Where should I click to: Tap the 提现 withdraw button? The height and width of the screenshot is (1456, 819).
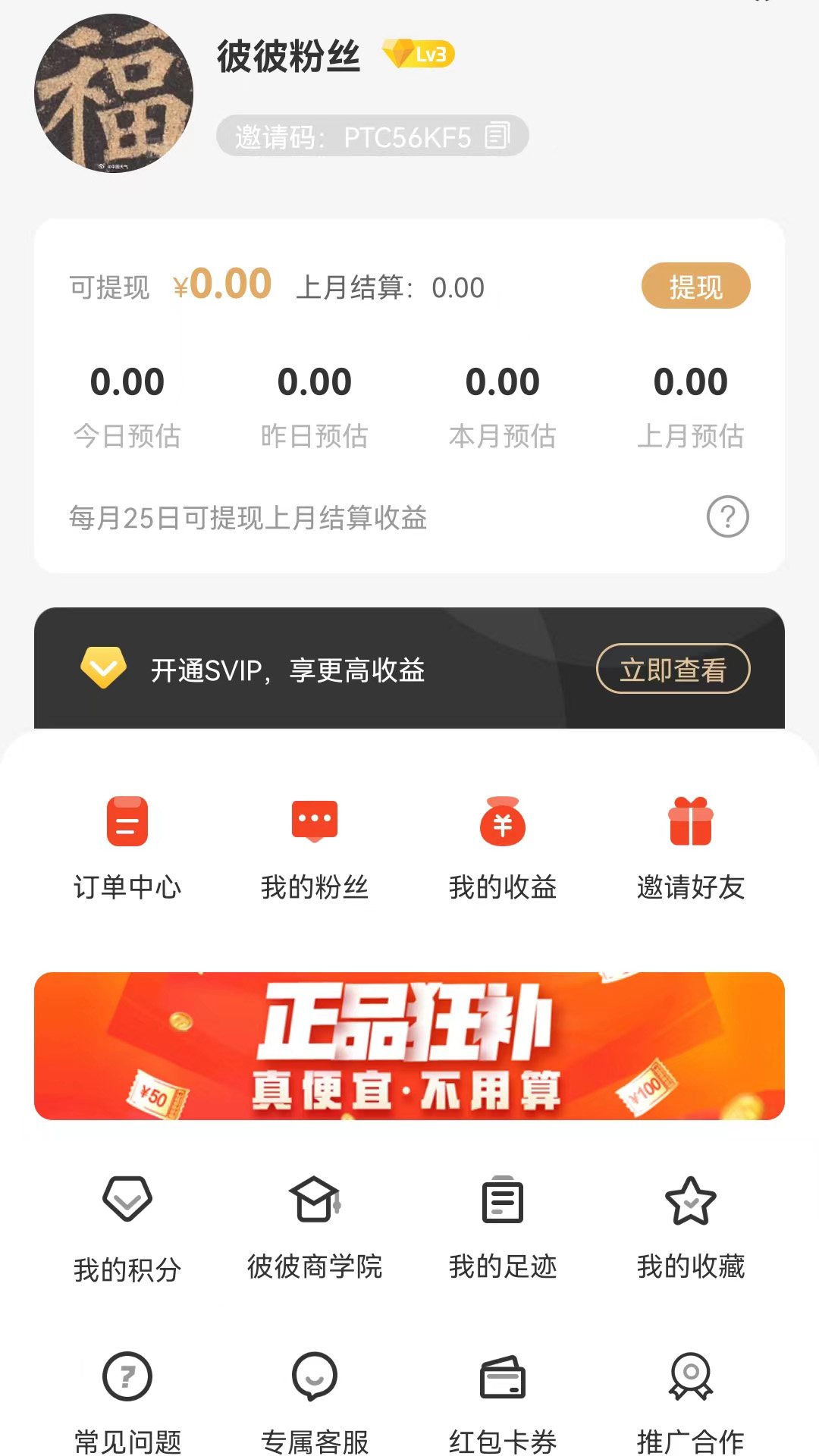[695, 287]
